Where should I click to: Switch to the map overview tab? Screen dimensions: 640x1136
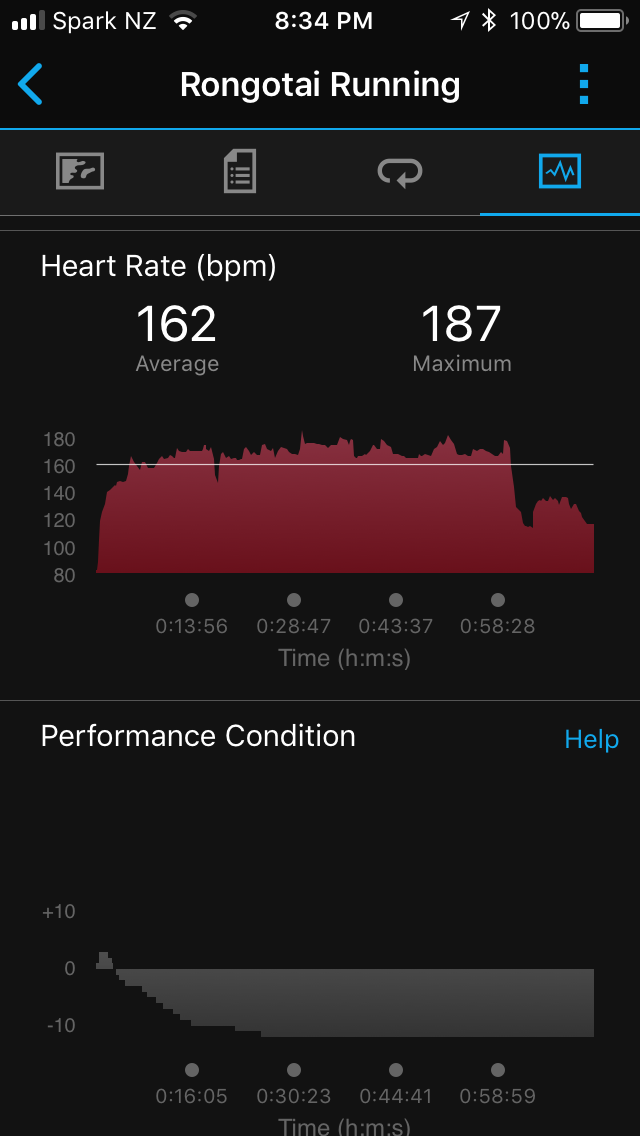80,172
